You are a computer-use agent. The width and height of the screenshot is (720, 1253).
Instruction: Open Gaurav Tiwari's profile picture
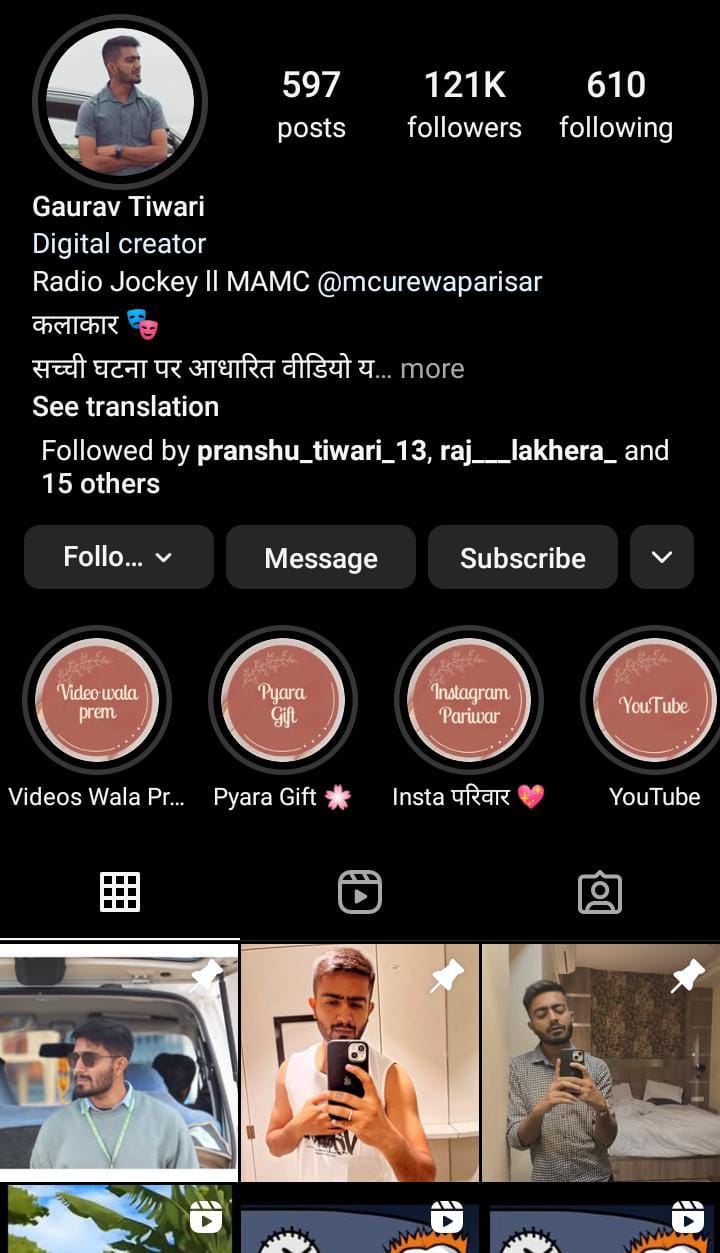(119, 101)
